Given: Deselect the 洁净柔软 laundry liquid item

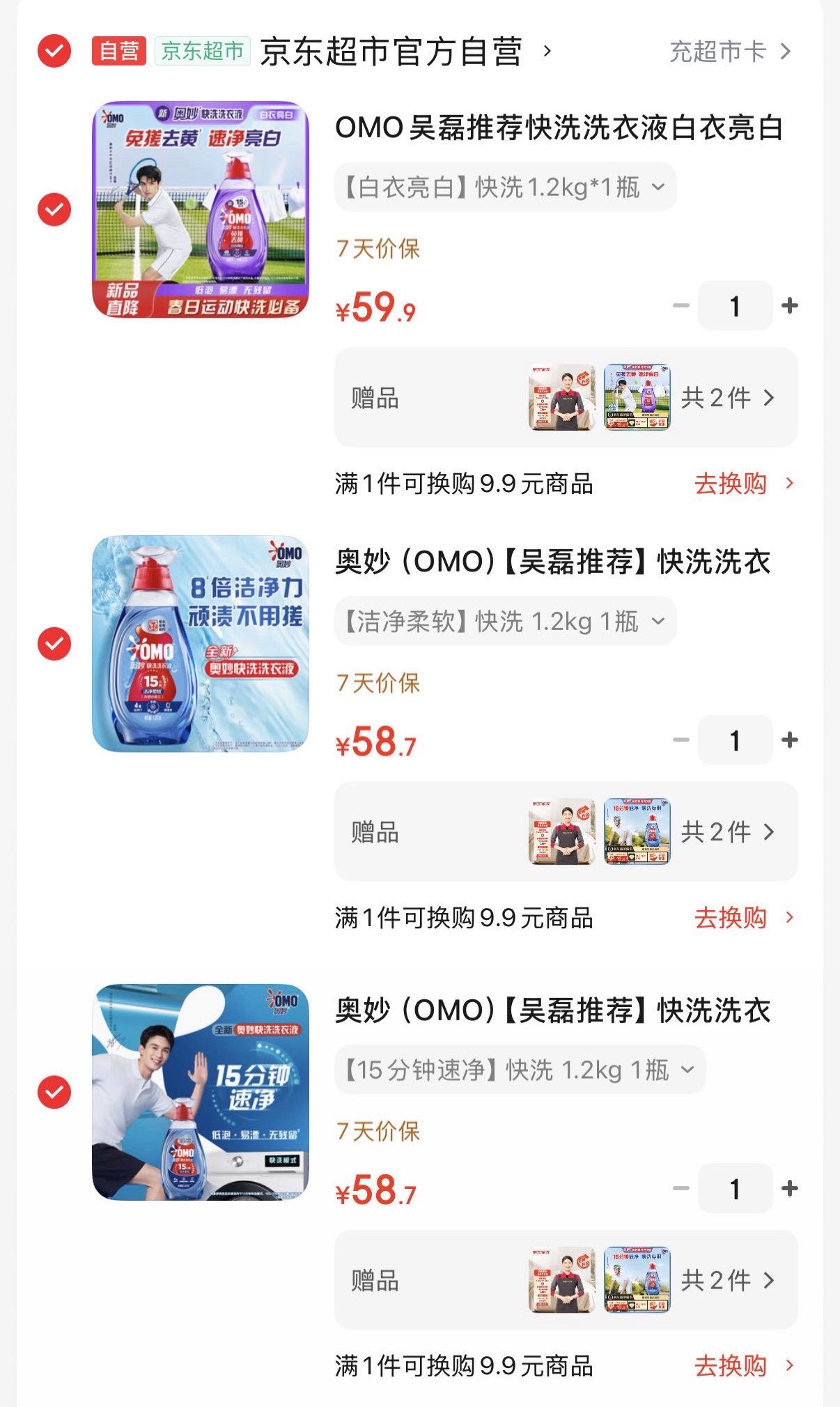Looking at the screenshot, I should point(54,643).
